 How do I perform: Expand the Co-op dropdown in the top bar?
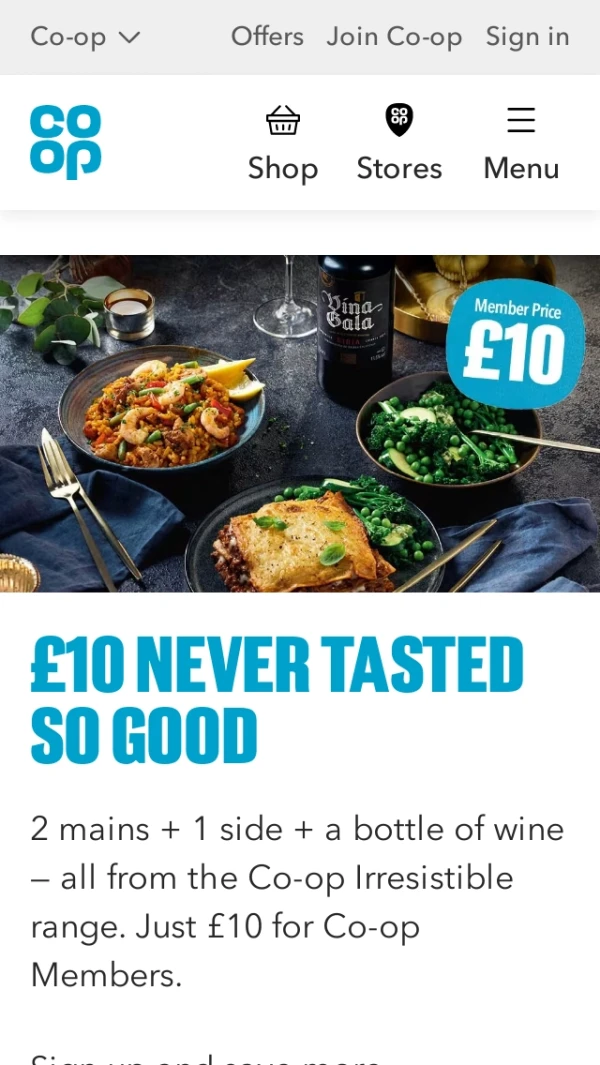click(x=85, y=37)
